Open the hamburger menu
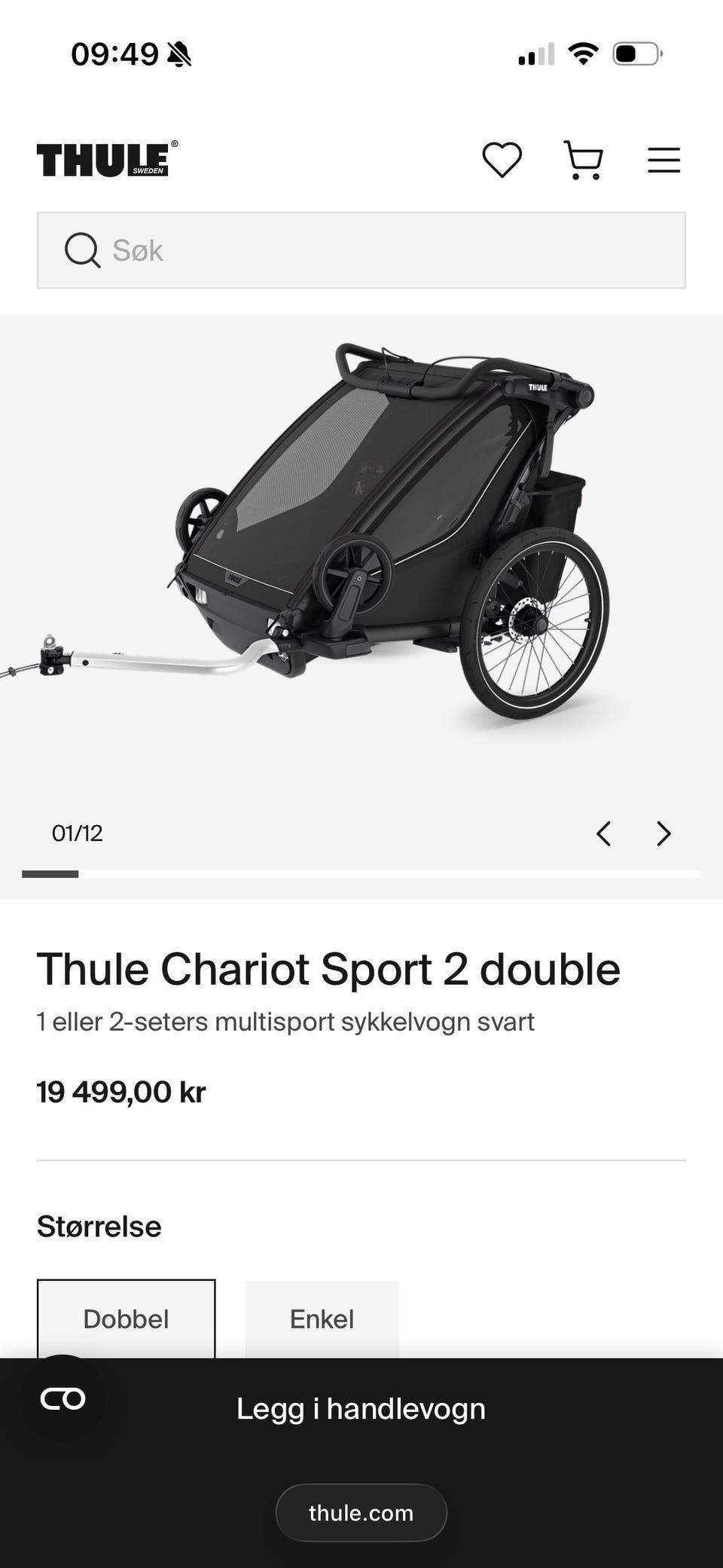This screenshot has width=723, height=1568. pos(664,160)
